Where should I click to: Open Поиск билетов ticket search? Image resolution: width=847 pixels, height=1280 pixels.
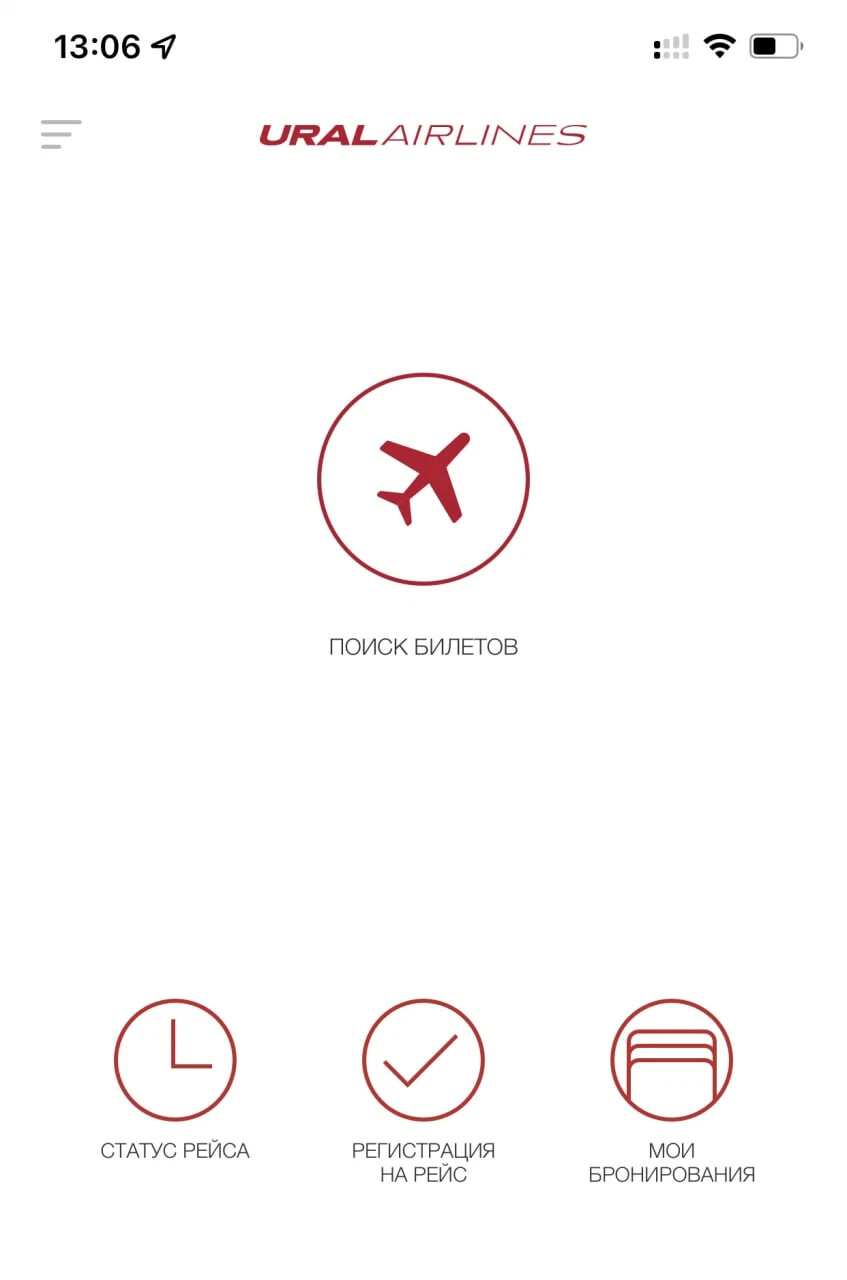coord(423,479)
